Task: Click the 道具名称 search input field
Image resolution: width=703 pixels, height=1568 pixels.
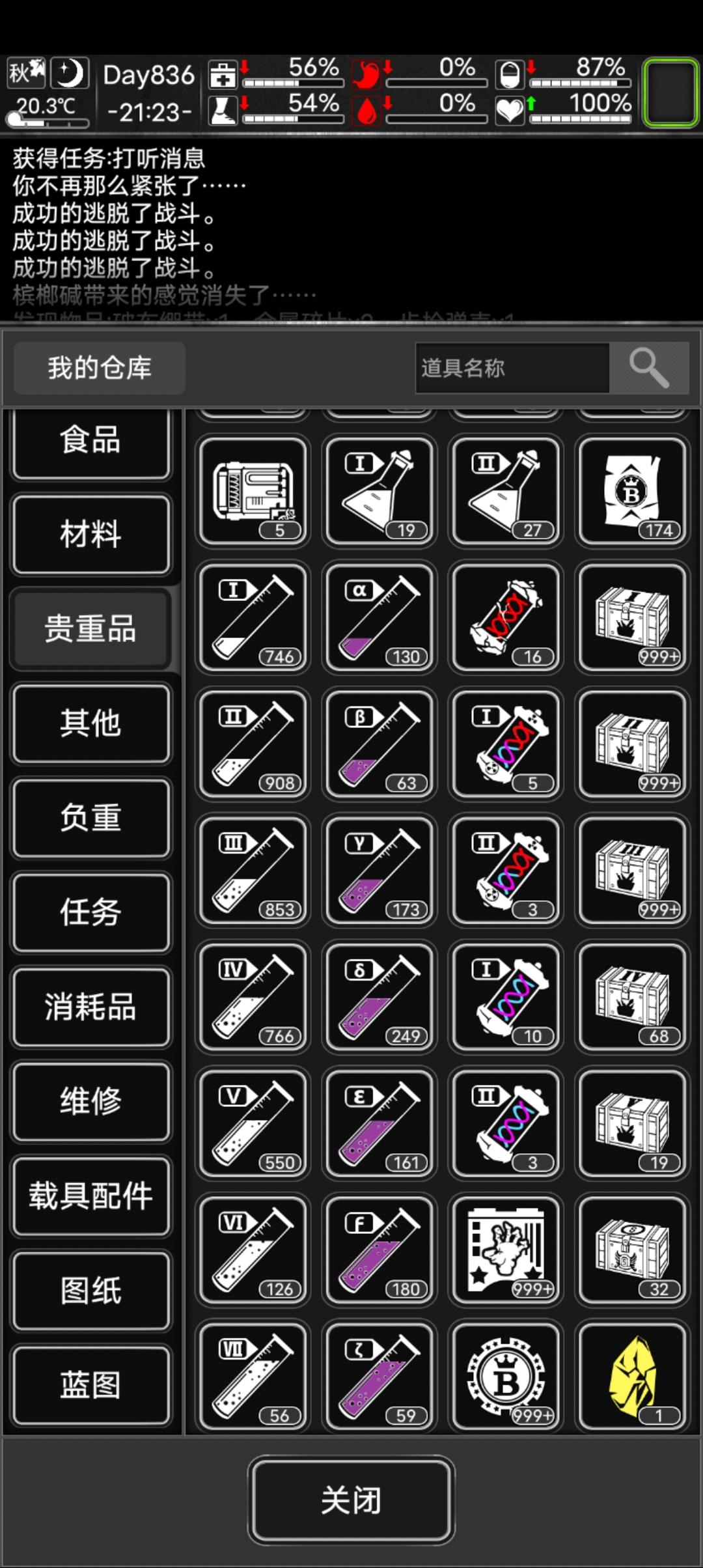Action: [514, 368]
